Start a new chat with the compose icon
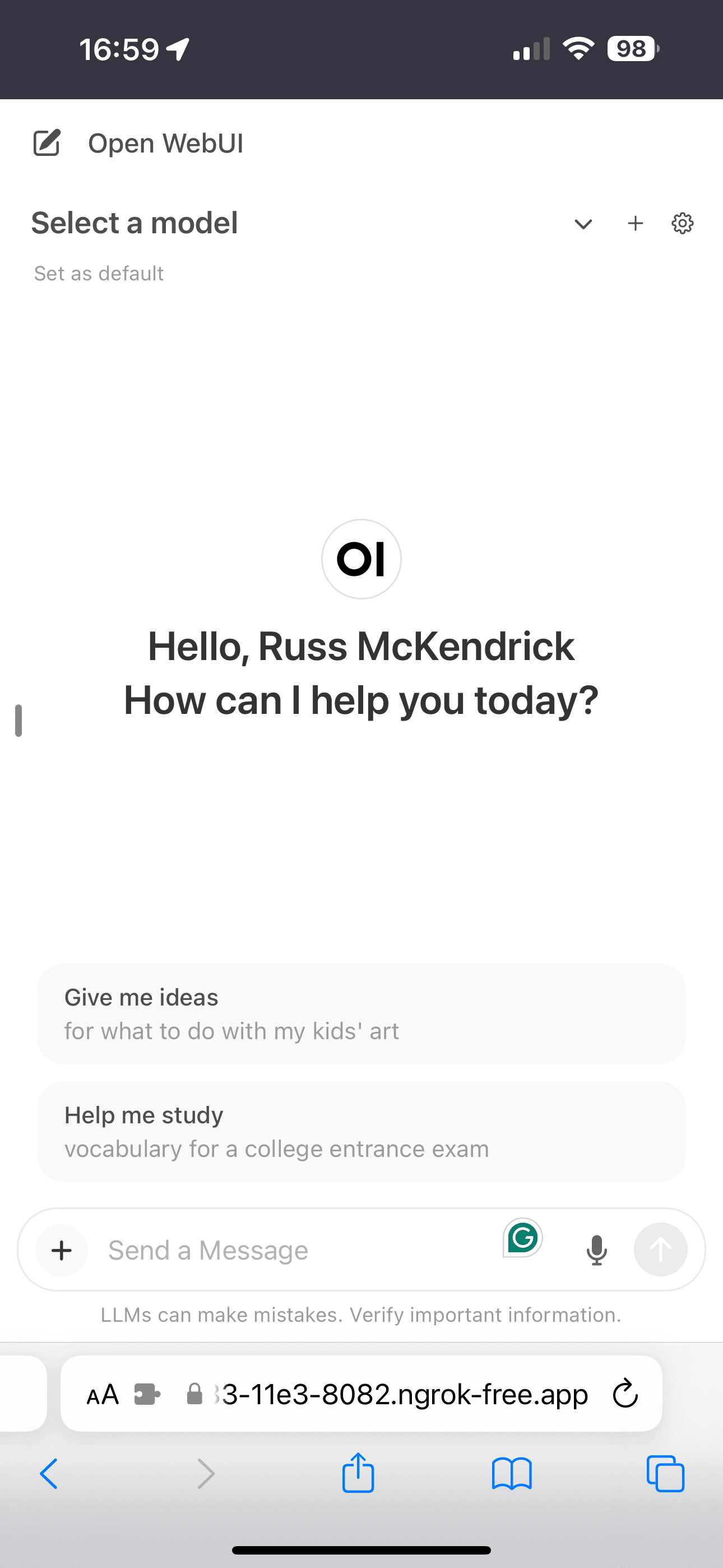Screen dimensions: 723x1568 (47, 143)
